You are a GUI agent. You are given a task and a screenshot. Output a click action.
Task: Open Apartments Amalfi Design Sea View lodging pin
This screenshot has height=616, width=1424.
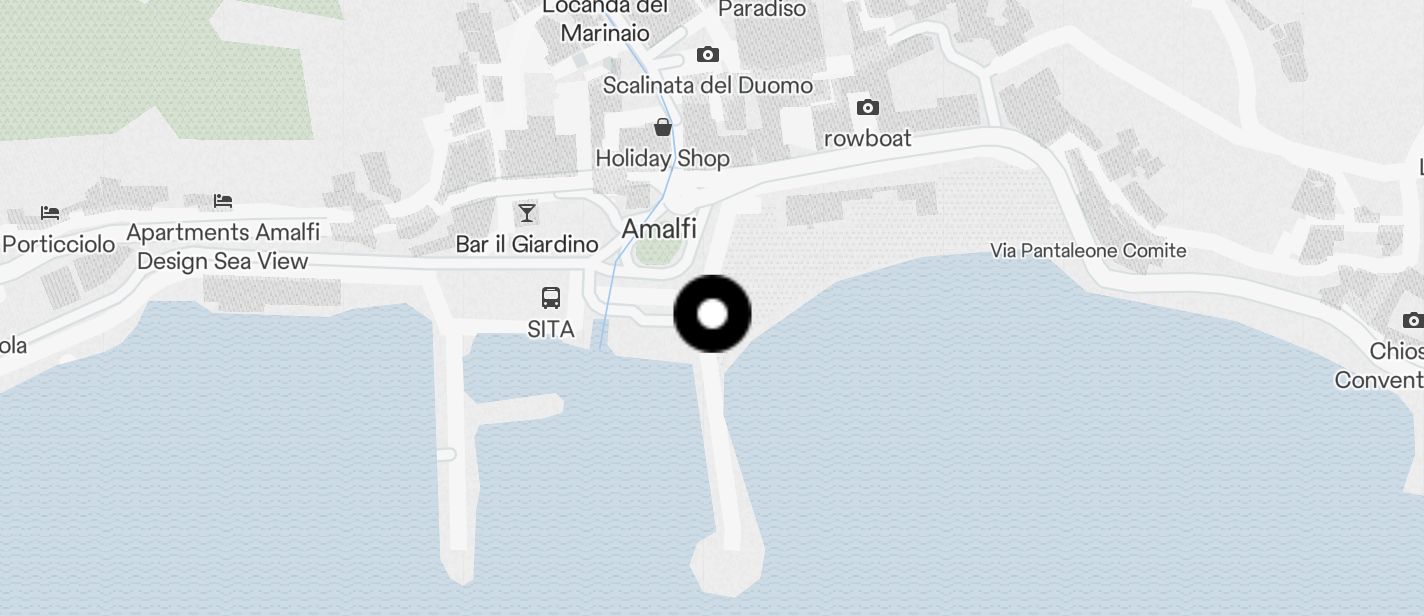tap(223, 202)
